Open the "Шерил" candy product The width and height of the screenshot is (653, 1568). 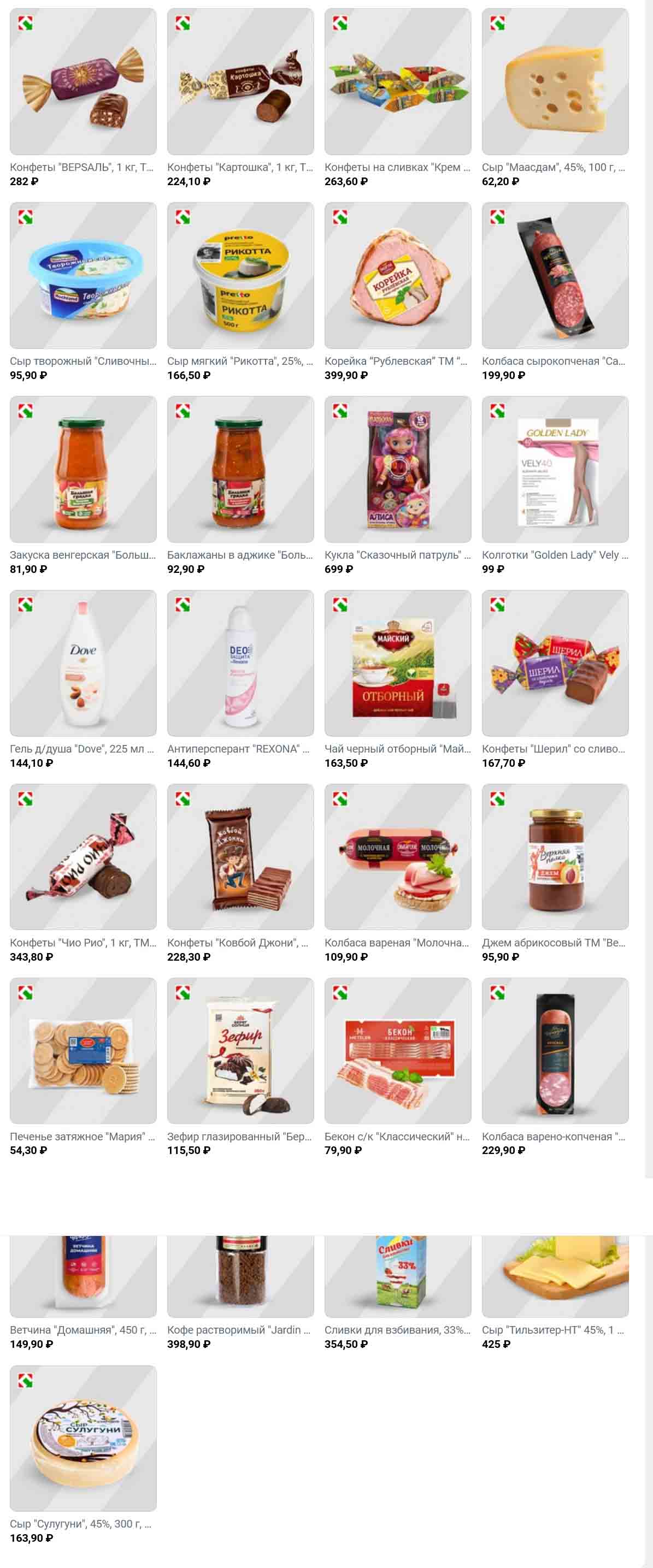pos(555,663)
